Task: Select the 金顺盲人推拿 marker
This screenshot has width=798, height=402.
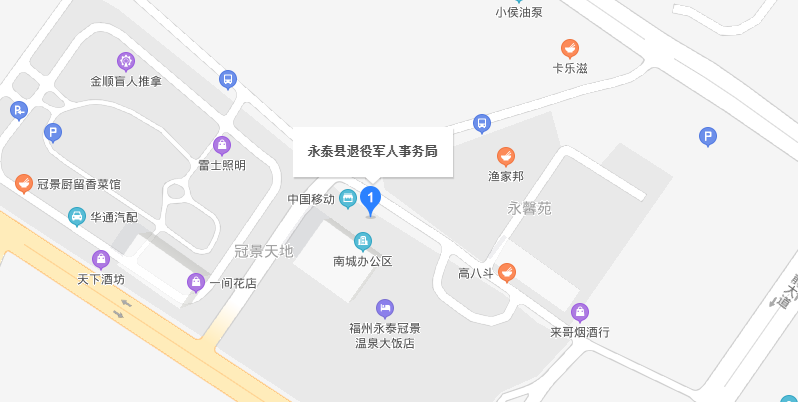Action: click(x=126, y=62)
